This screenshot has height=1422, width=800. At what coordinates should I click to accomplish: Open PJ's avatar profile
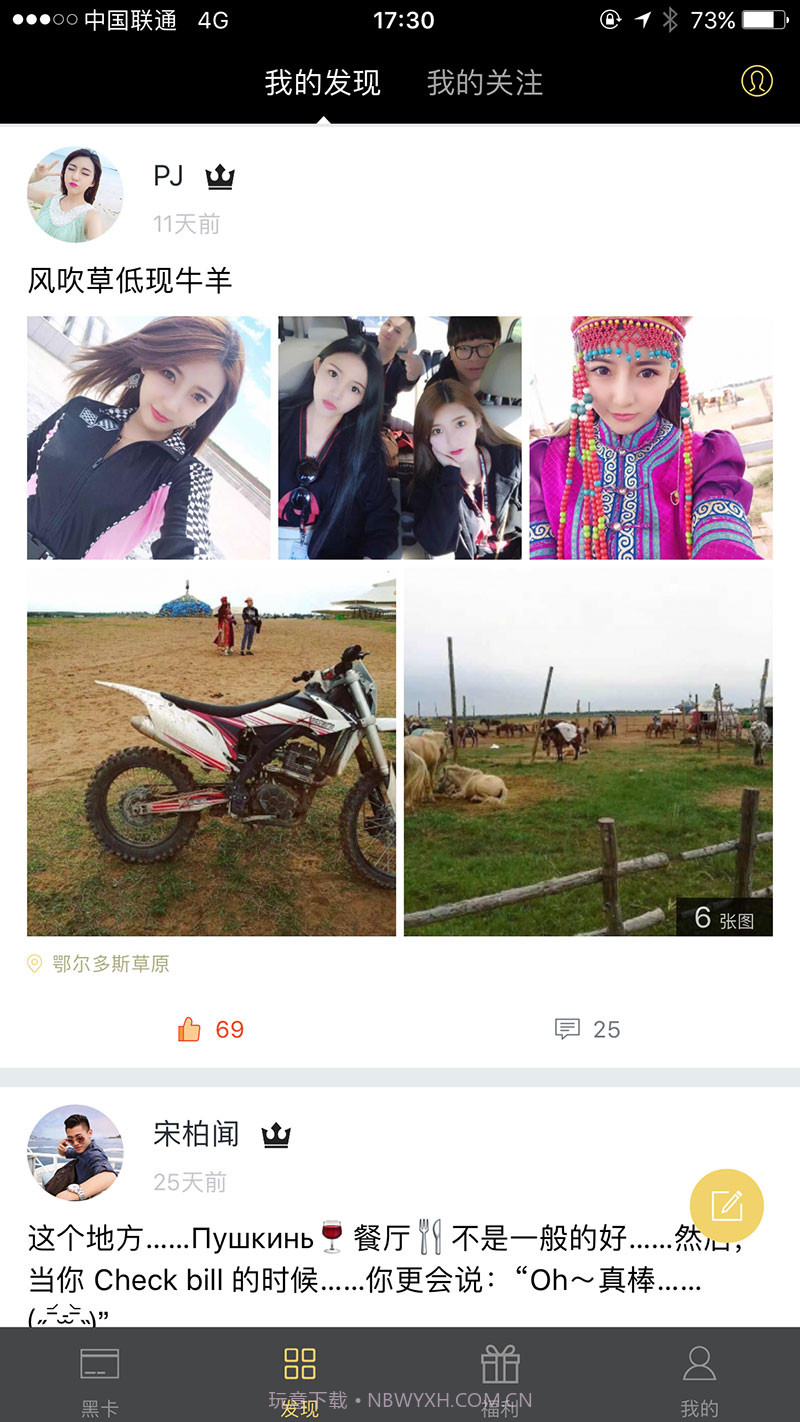click(75, 195)
